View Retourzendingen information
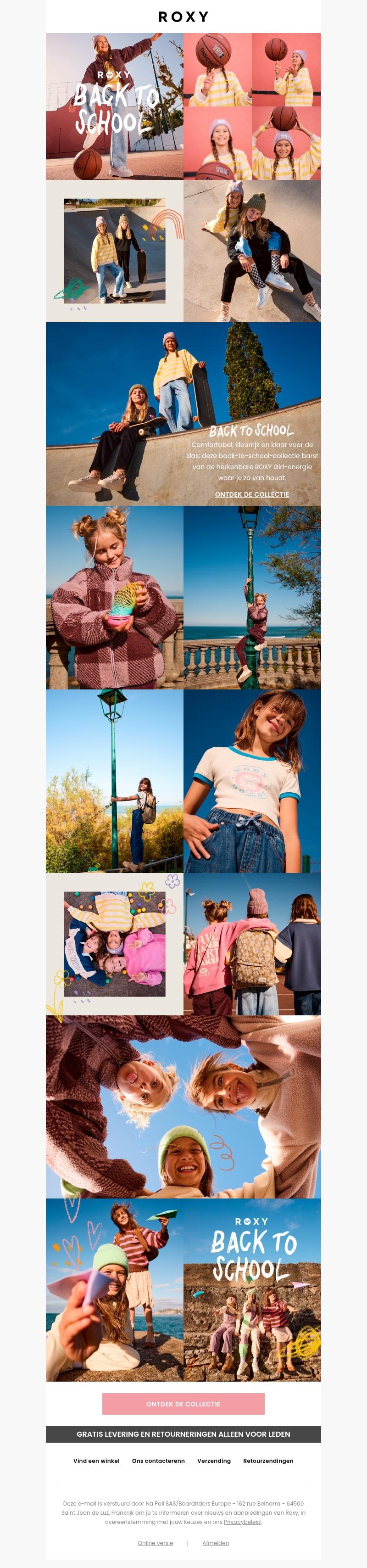Viewport: 367px width, 1568px height. click(268, 1460)
